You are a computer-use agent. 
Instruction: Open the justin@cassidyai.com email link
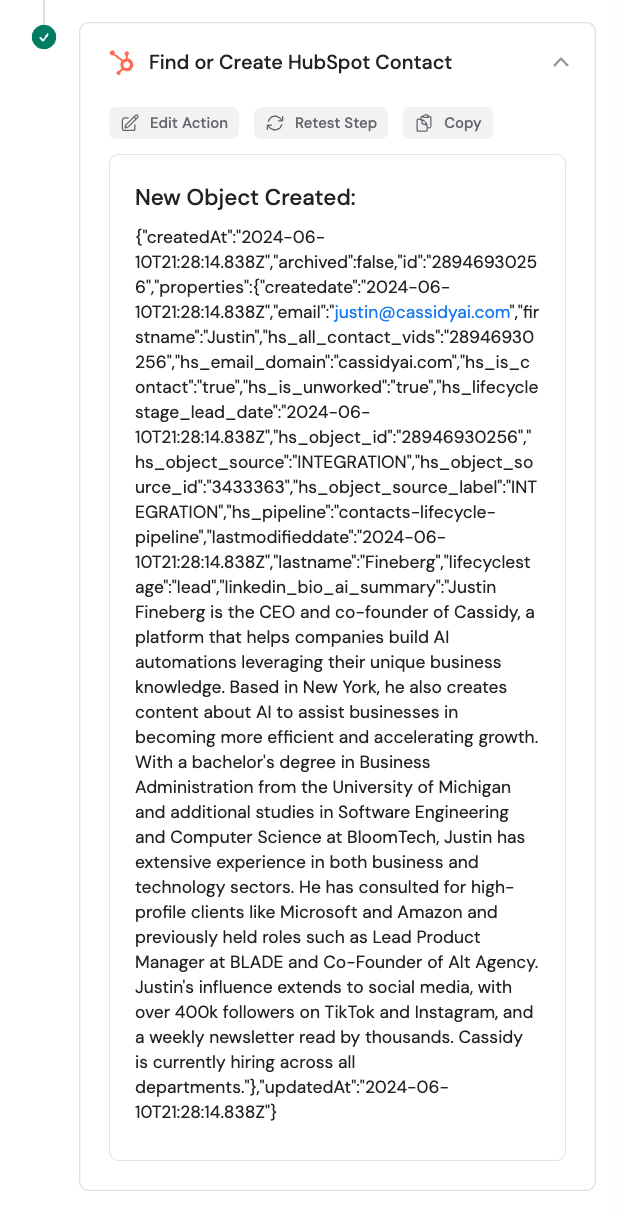point(422,312)
